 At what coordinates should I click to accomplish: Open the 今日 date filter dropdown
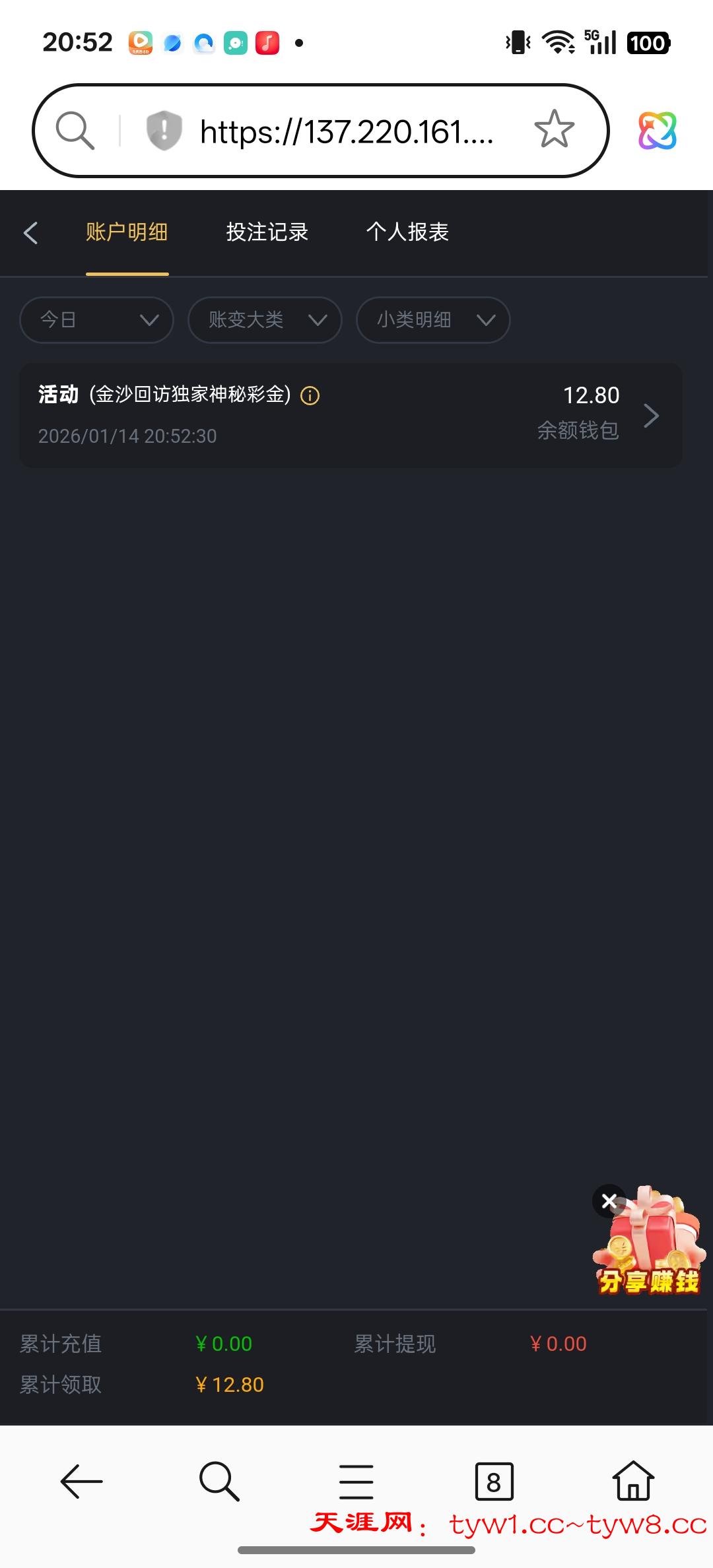96,320
